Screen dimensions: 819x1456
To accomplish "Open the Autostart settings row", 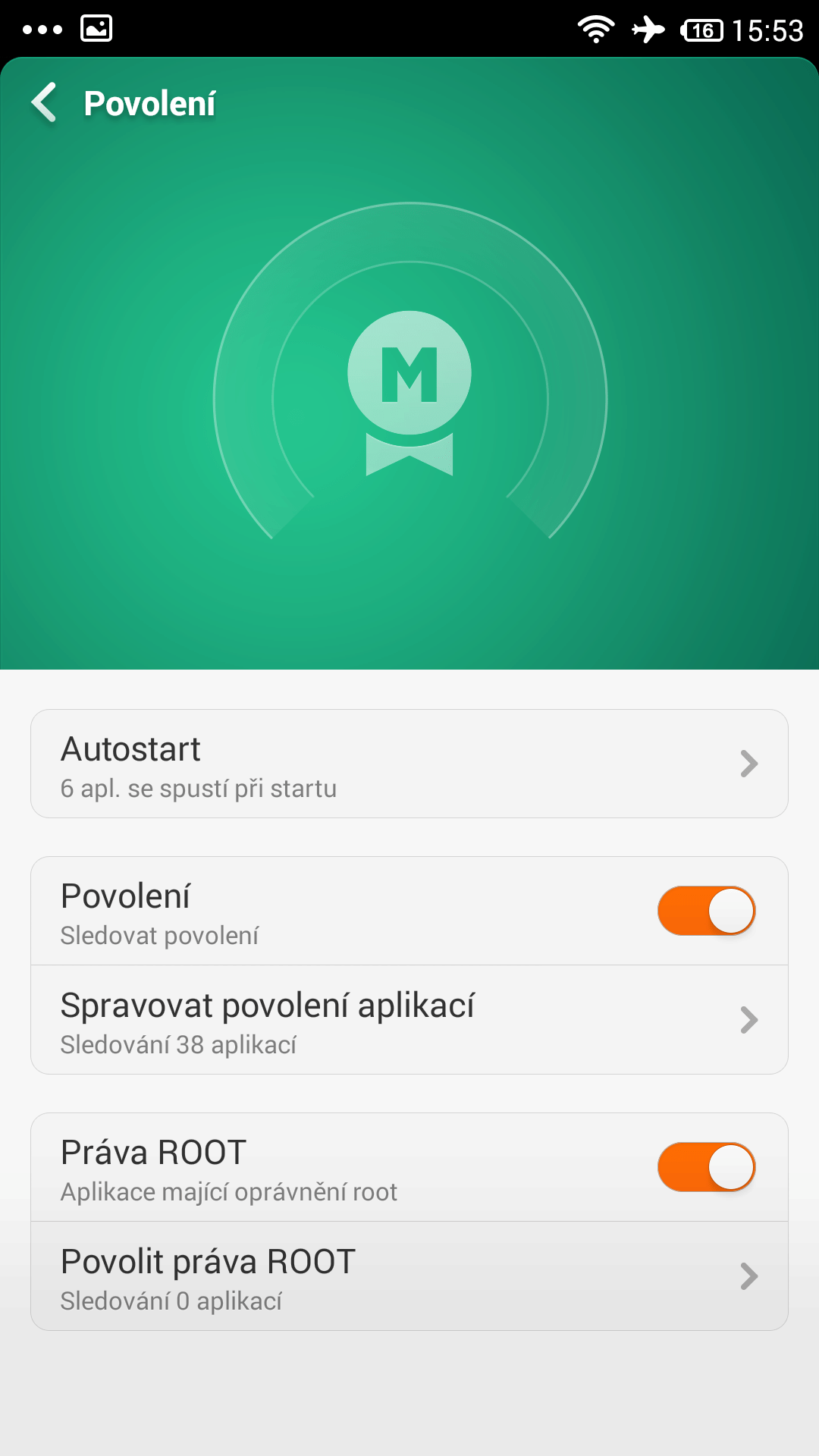I will pyautogui.click(x=409, y=764).
